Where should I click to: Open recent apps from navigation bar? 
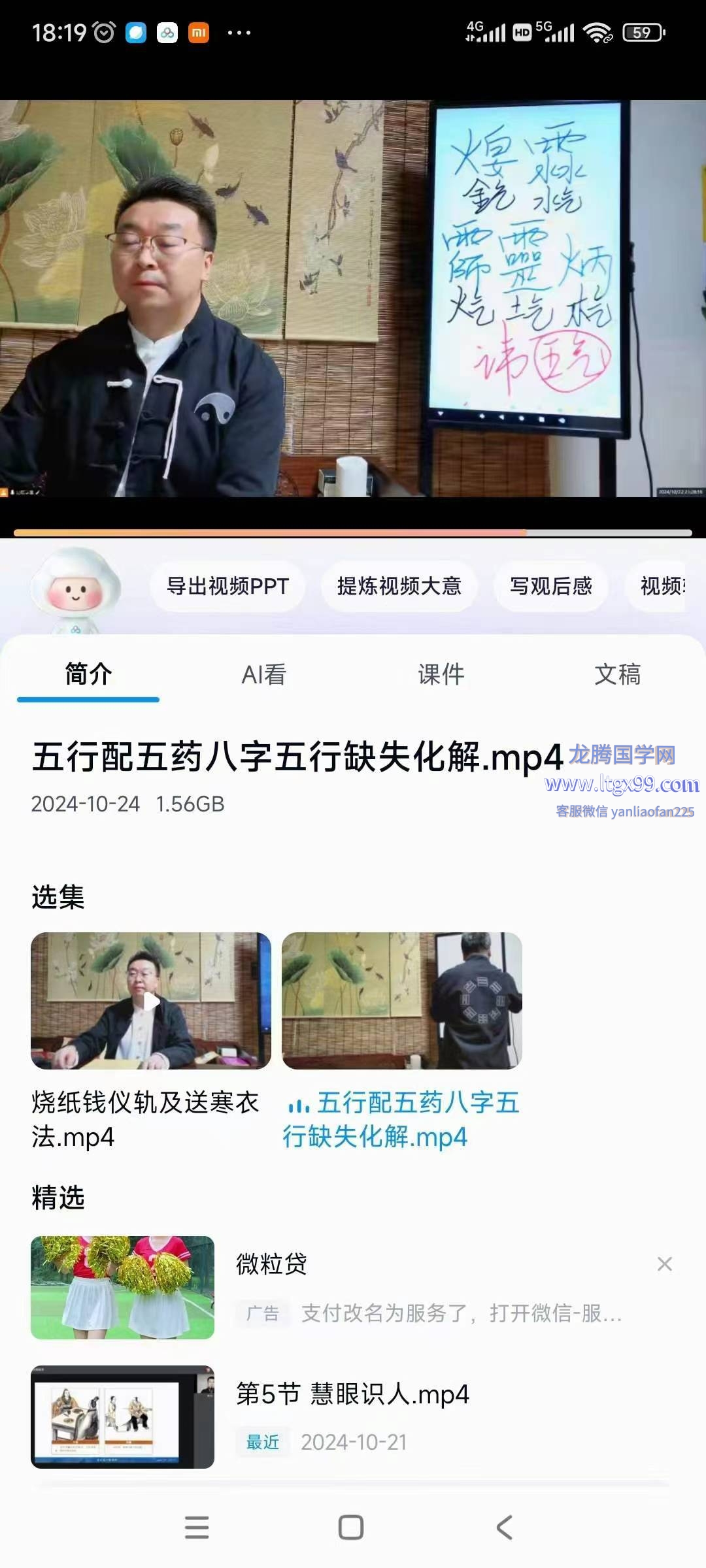tap(197, 1527)
